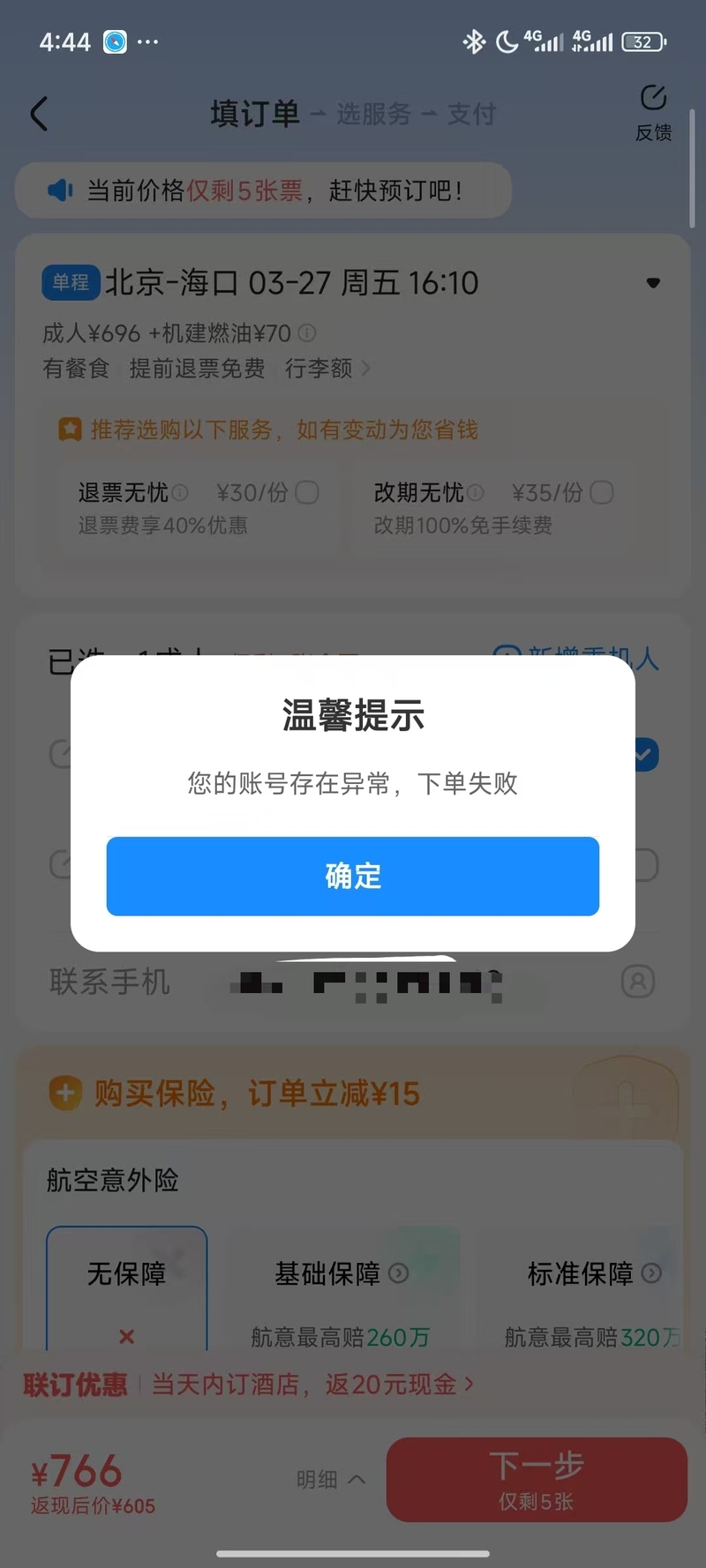Open the 反馈 feedback icon

coord(653,112)
